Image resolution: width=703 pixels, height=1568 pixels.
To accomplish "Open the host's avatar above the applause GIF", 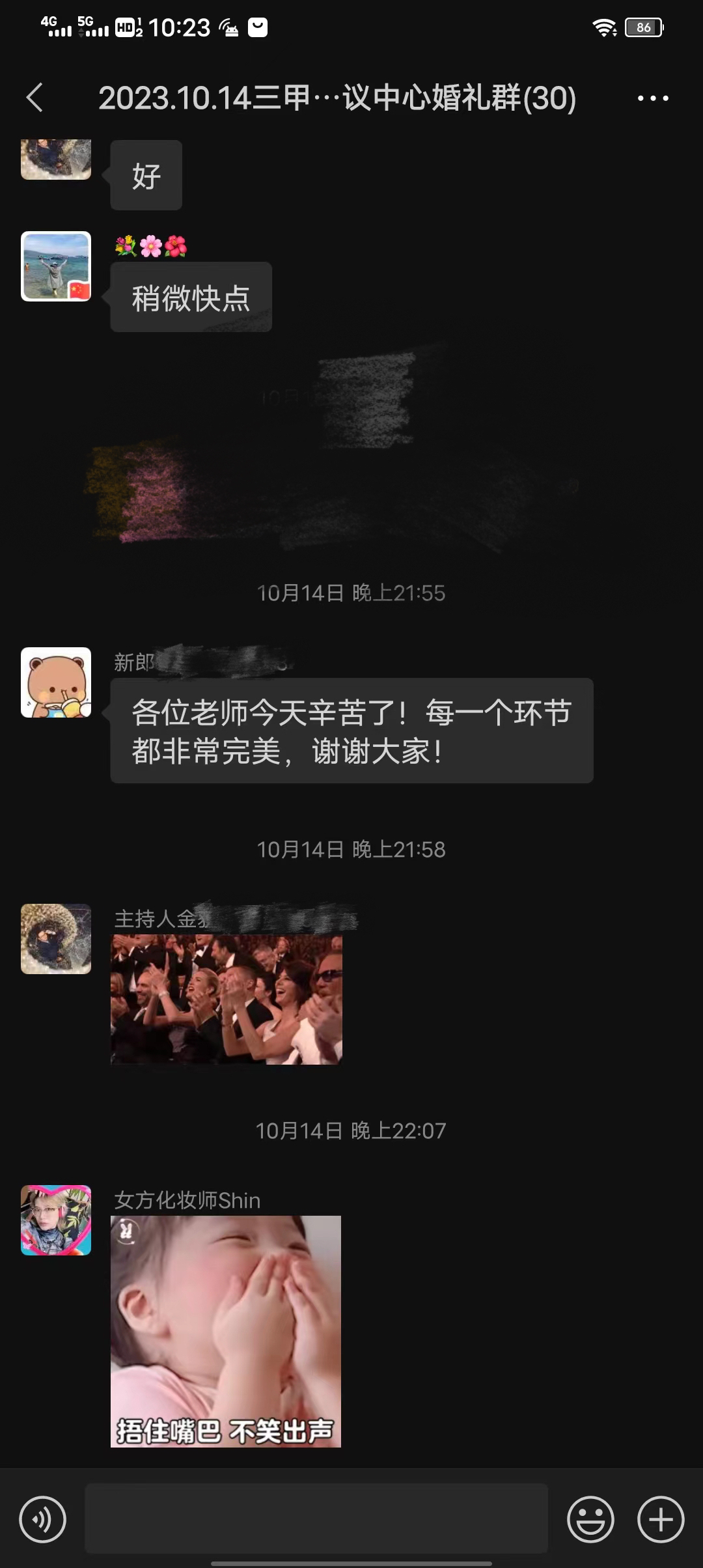I will click(x=56, y=938).
